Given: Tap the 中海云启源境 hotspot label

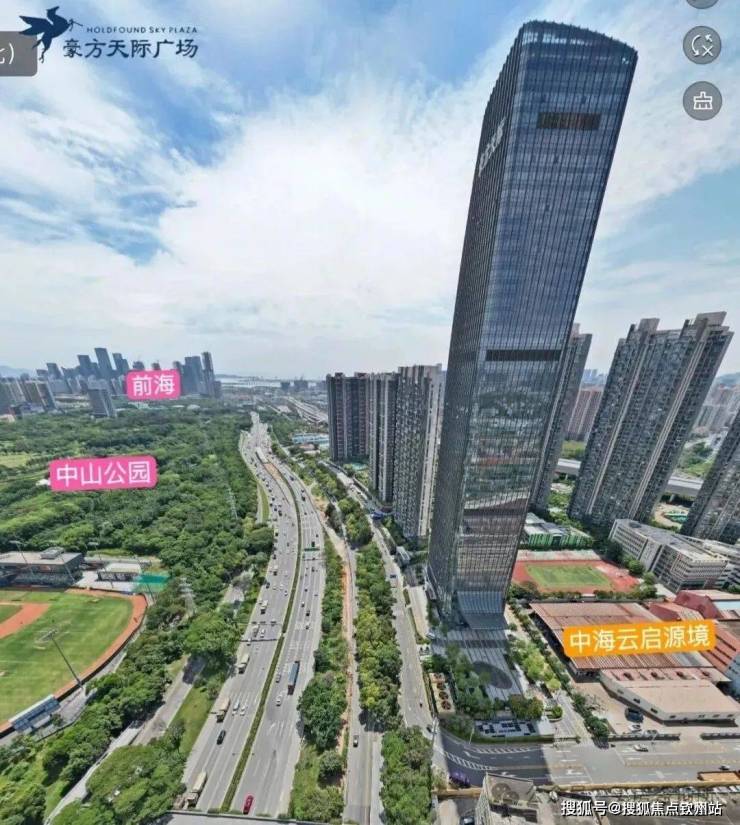Looking at the screenshot, I should [x=638, y=638].
